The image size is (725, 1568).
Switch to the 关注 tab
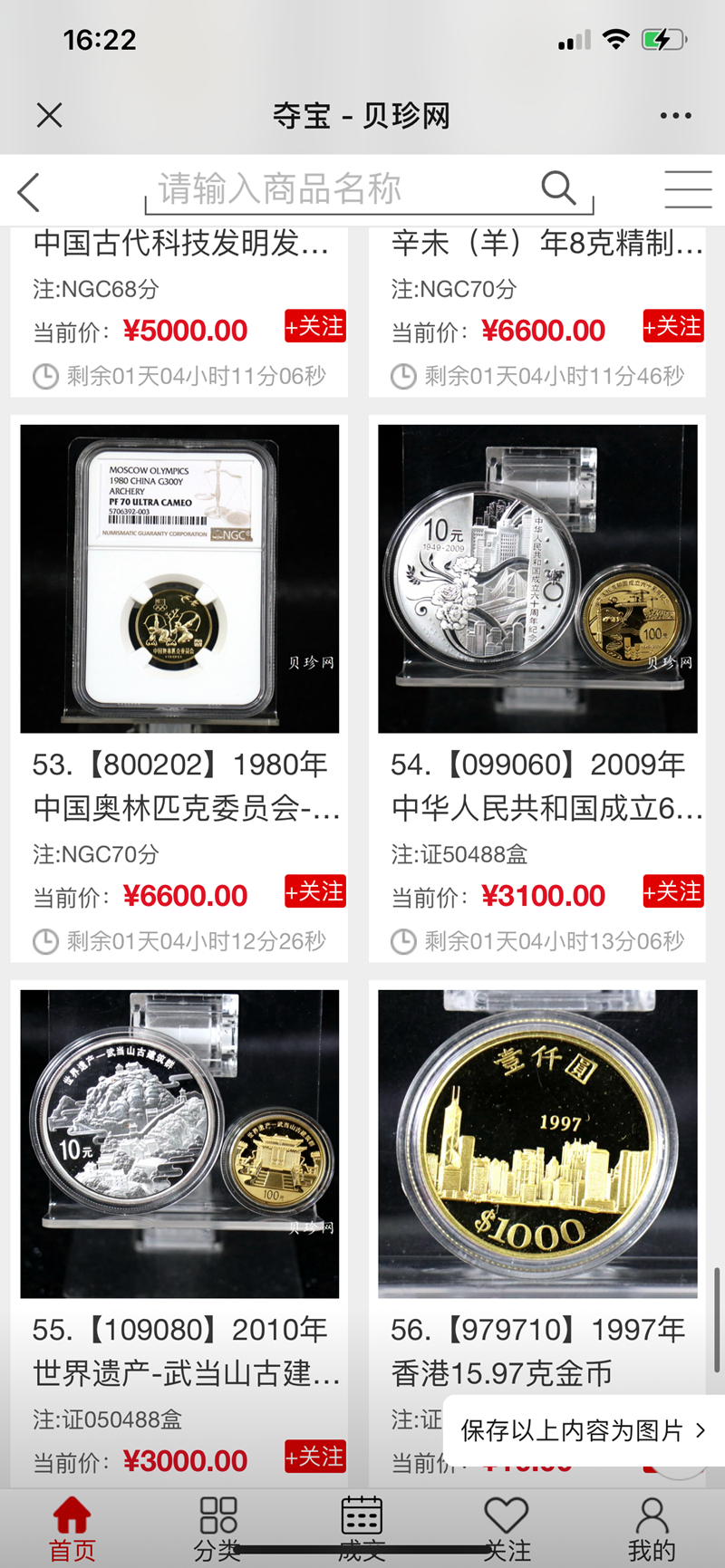point(506,1528)
